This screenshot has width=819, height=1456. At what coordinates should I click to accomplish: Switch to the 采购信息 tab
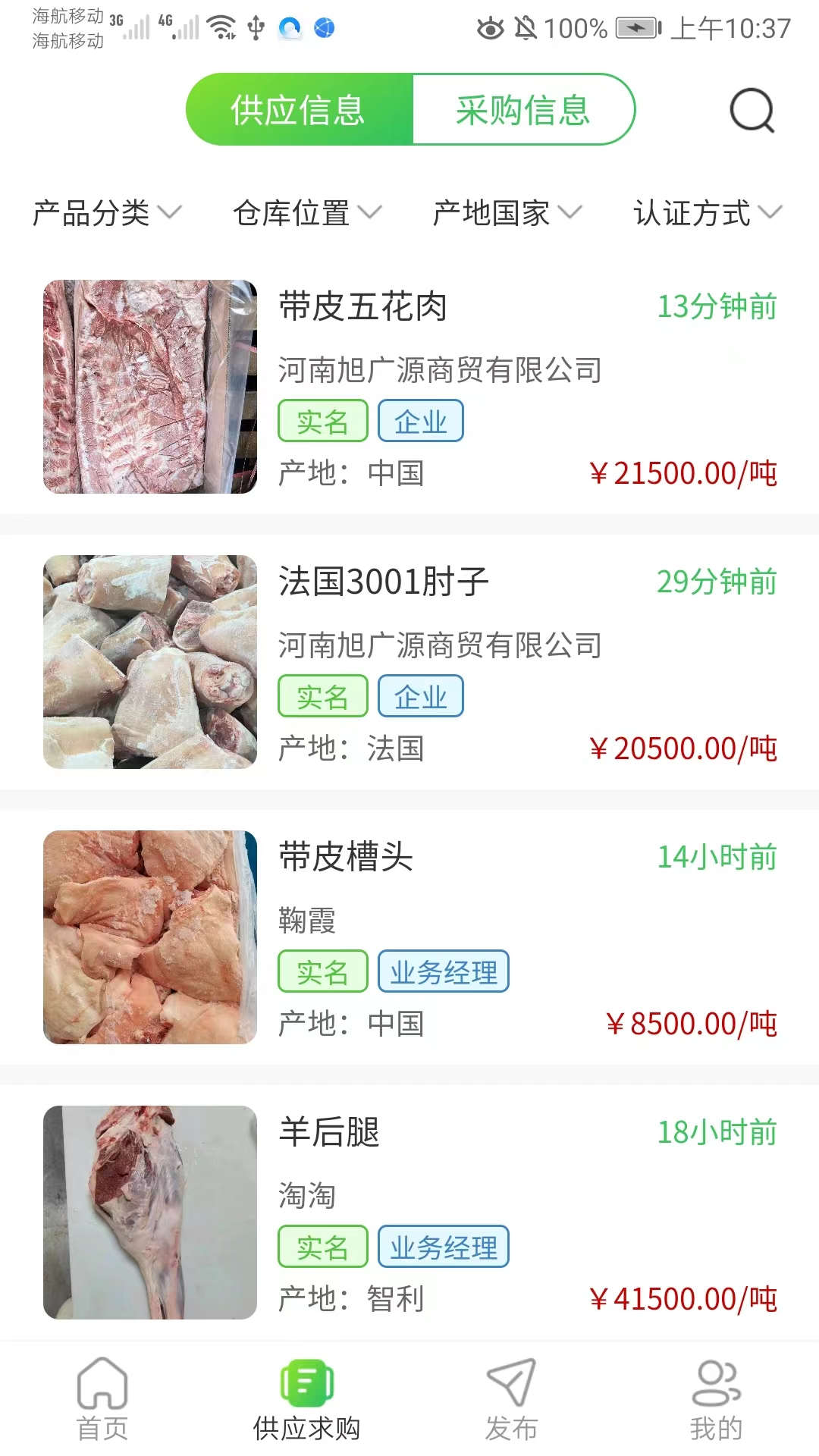(x=523, y=110)
